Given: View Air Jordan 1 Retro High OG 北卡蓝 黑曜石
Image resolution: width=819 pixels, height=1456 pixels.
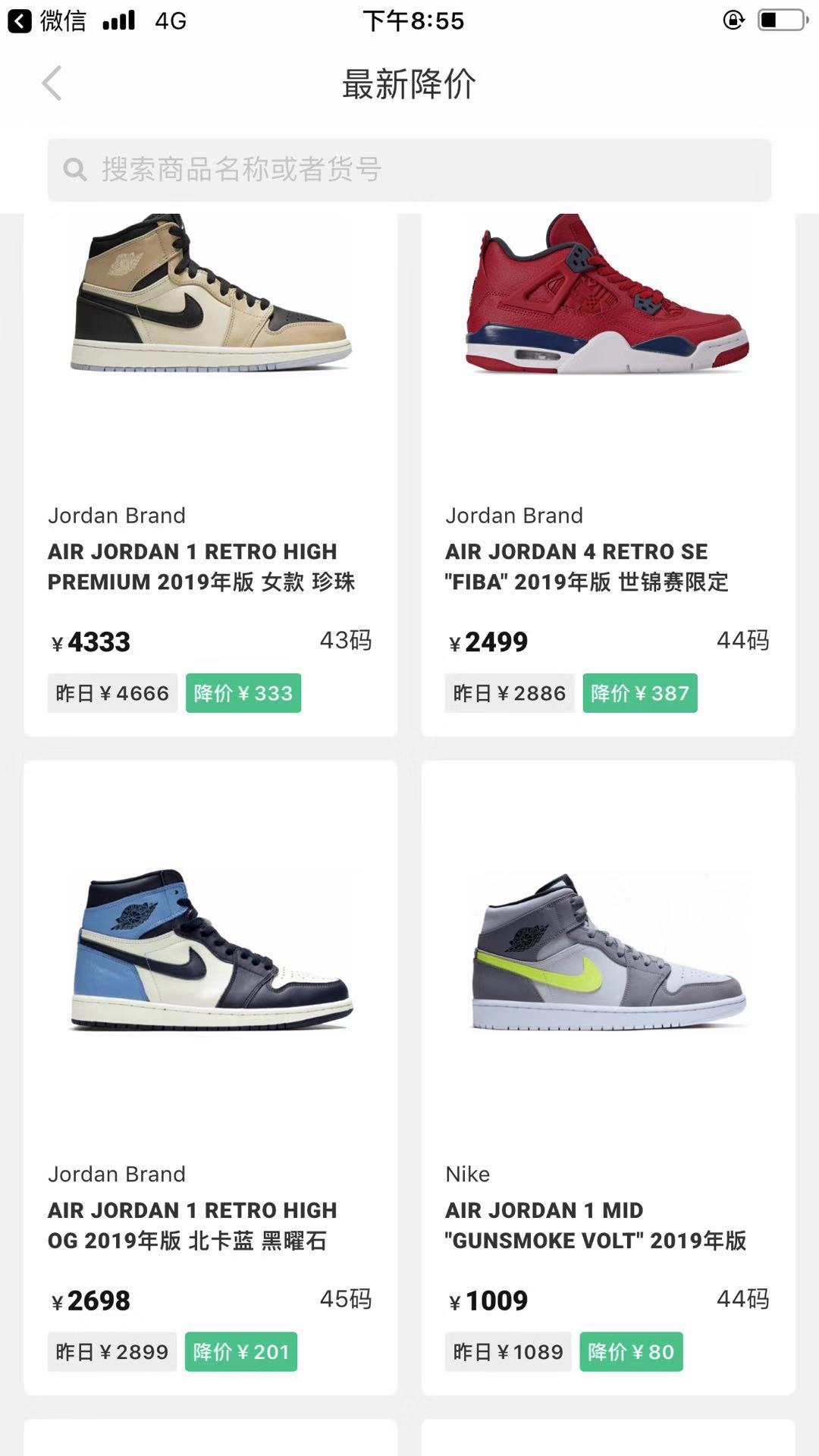Looking at the screenshot, I should (x=211, y=1077).
